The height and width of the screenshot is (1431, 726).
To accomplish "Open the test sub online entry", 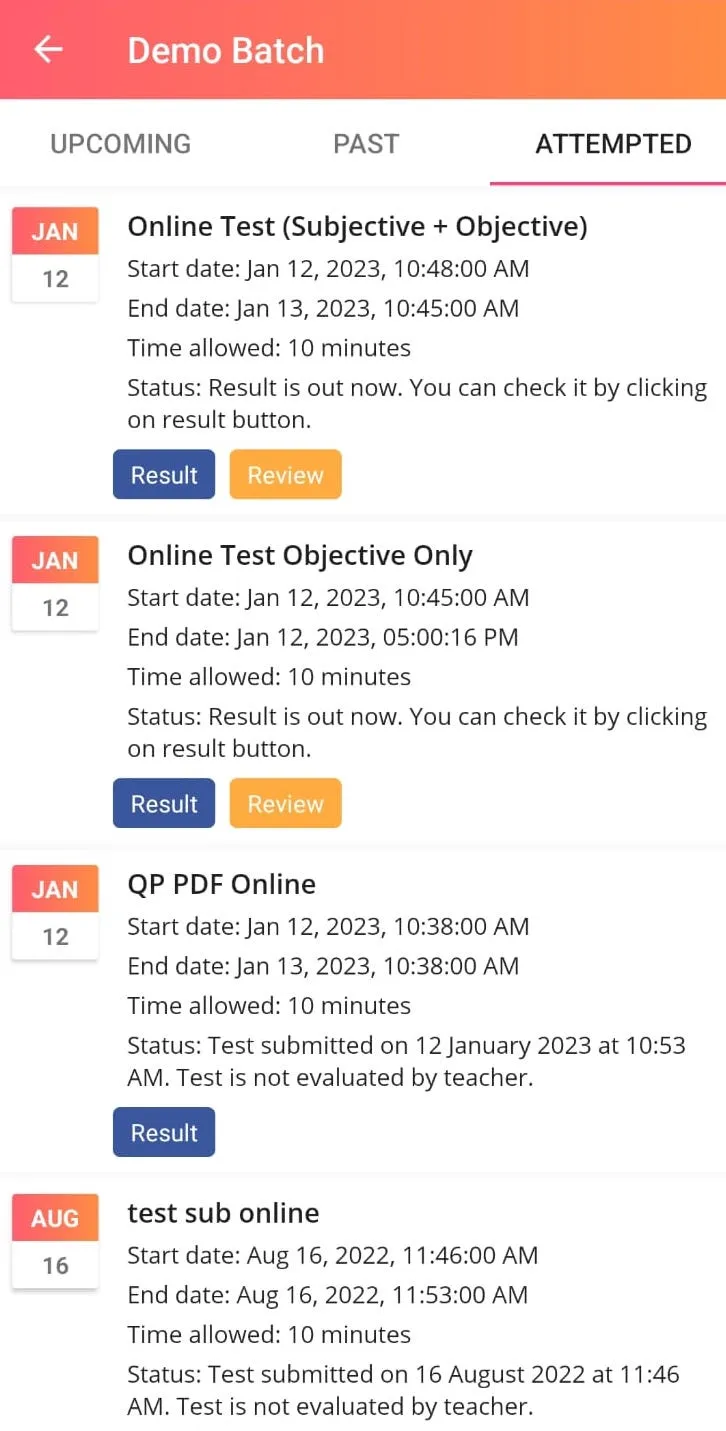I will pyautogui.click(x=223, y=1213).
